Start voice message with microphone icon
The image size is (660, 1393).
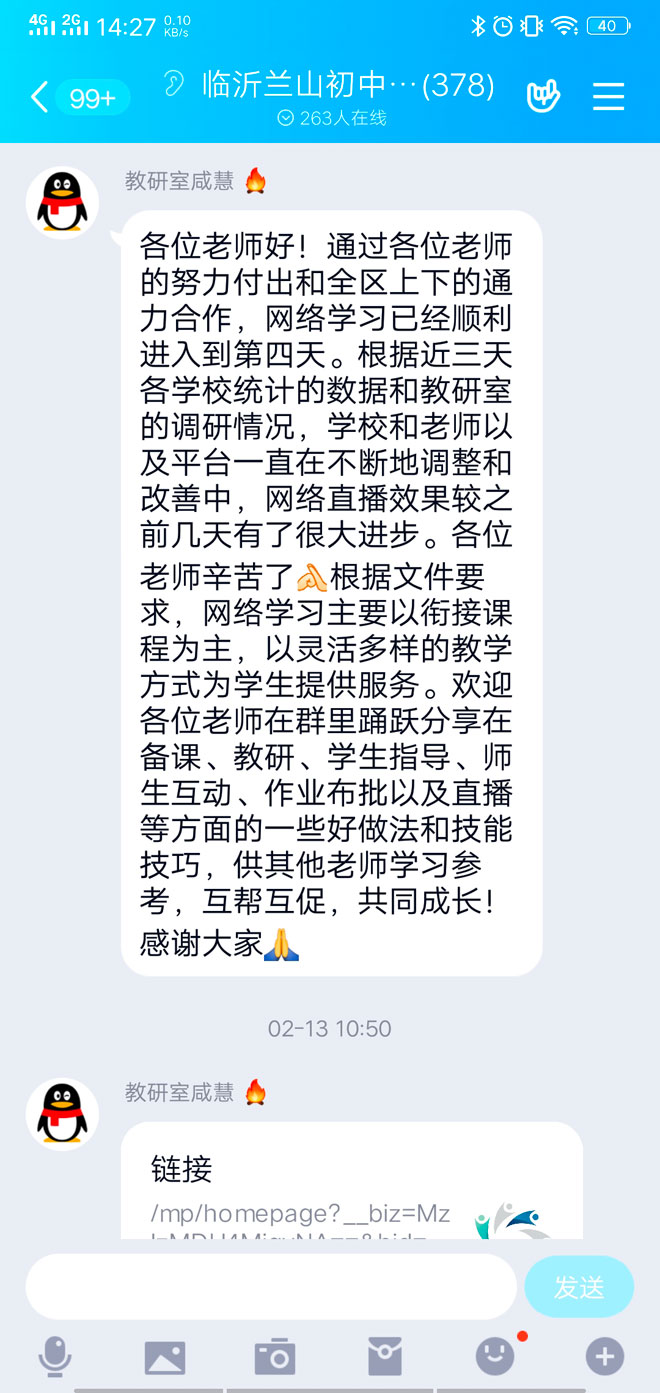tap(55, 1357)
